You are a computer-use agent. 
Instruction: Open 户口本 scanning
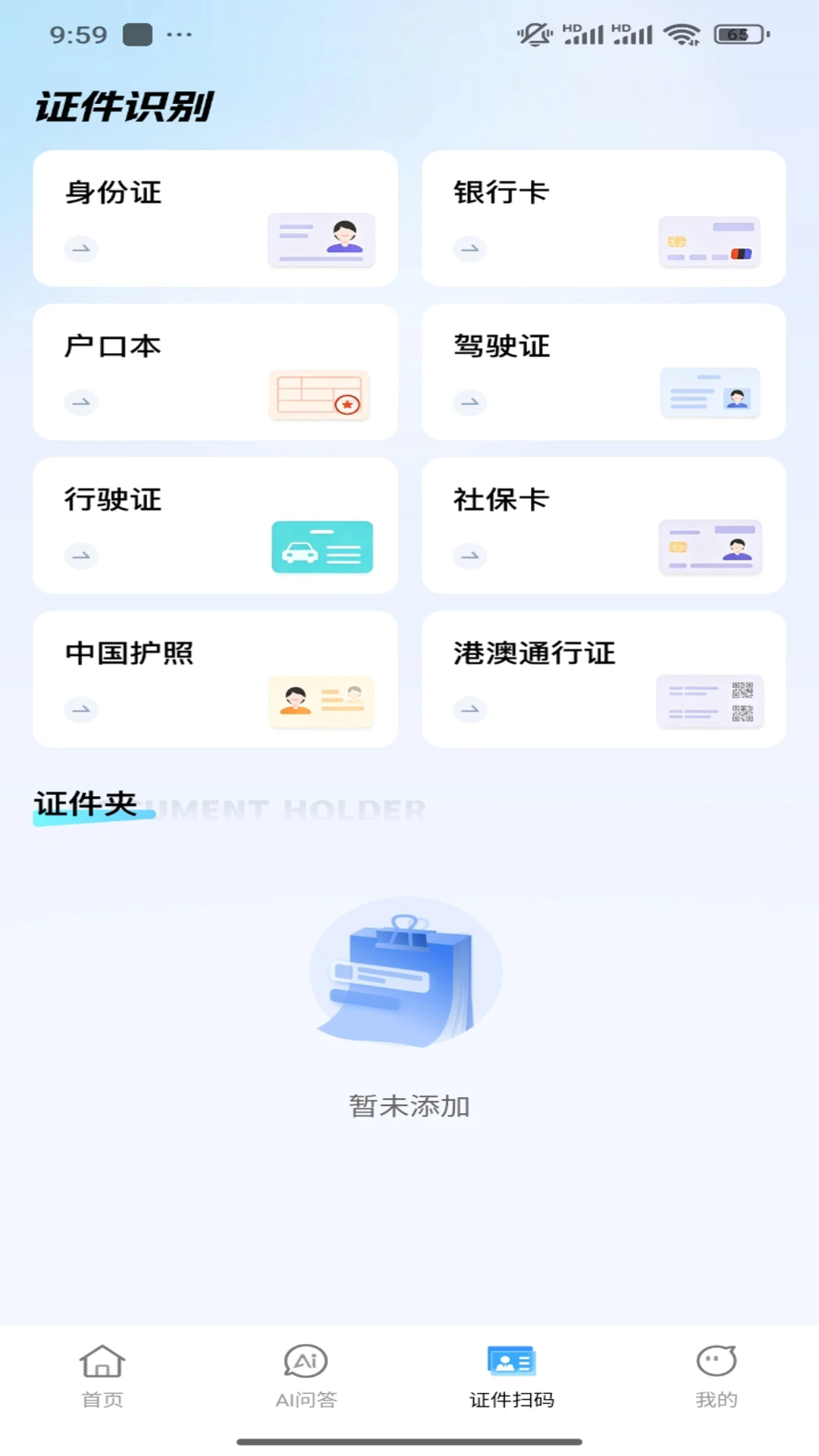coord(215,372)
